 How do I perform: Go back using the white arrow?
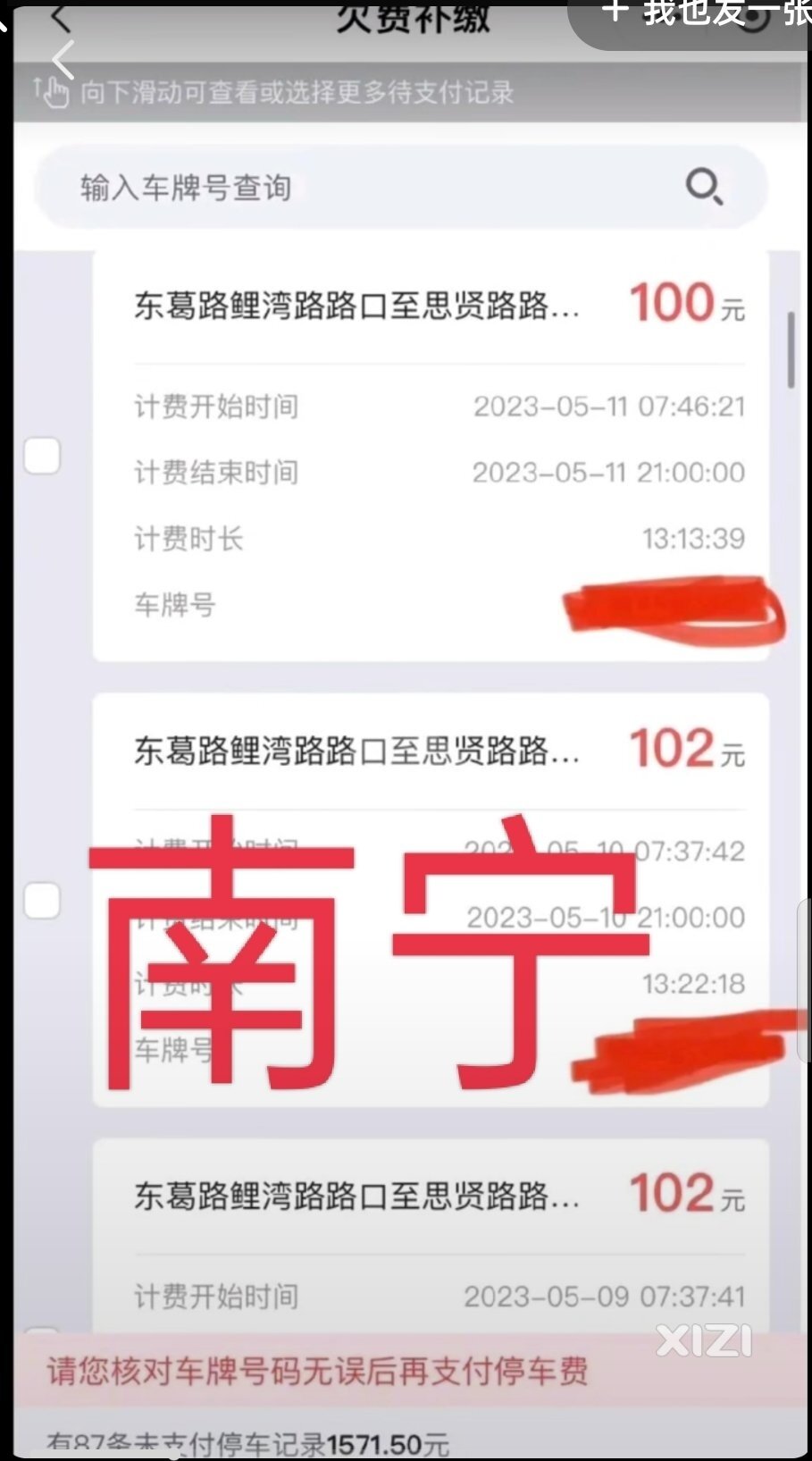pos(63,61)
